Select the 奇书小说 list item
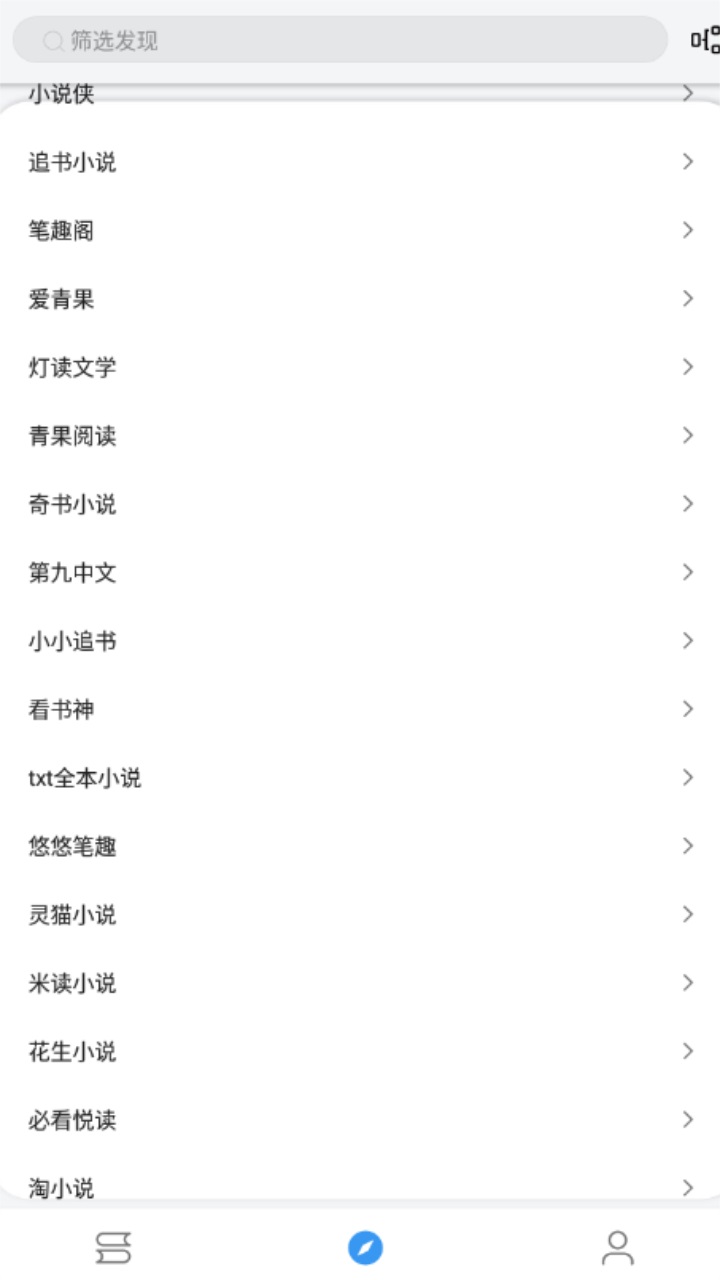The width and height of the screenshot is (720, 1280). (x=360, y=504)
